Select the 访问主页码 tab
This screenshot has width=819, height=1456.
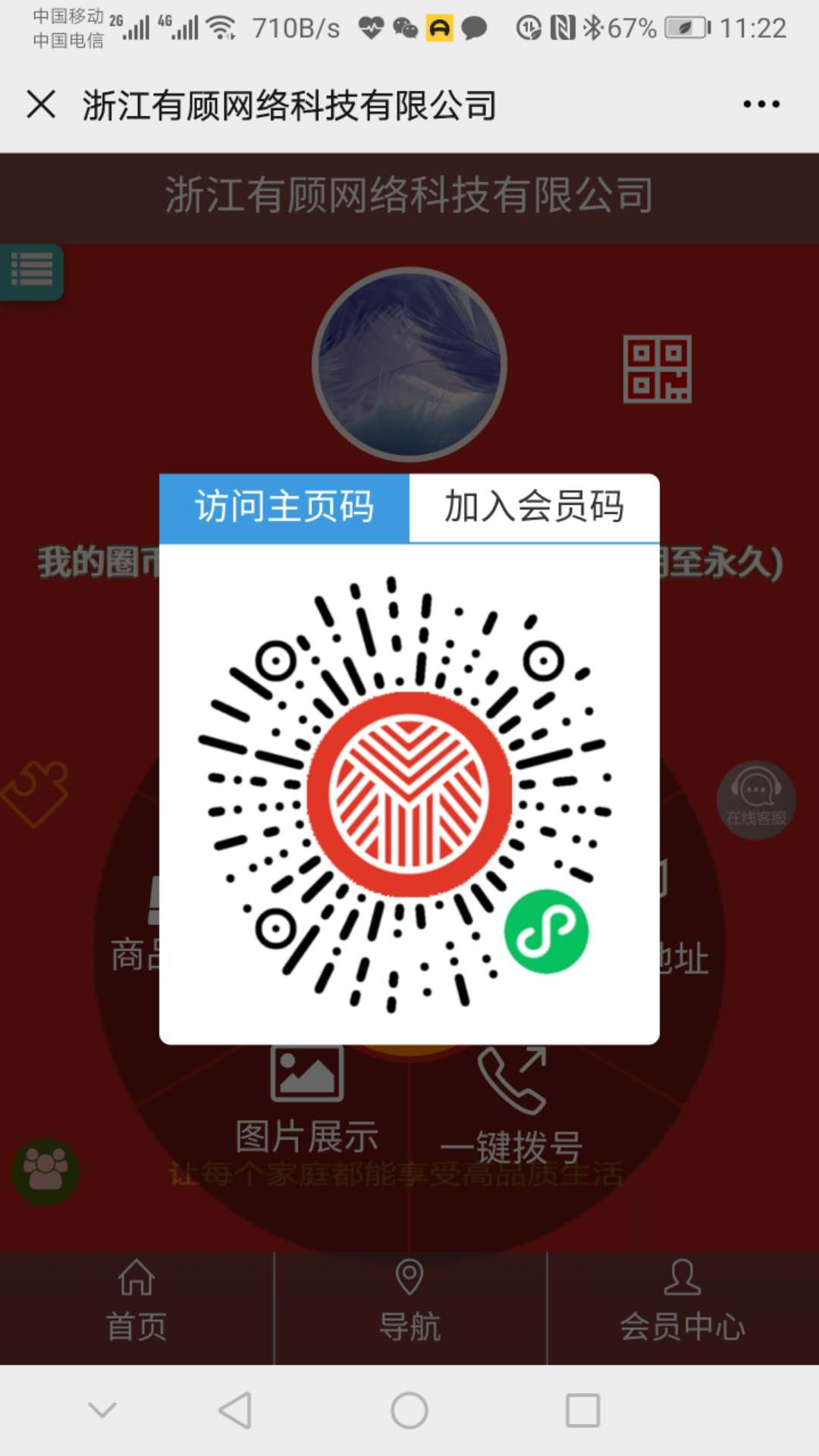pos(284,507)
